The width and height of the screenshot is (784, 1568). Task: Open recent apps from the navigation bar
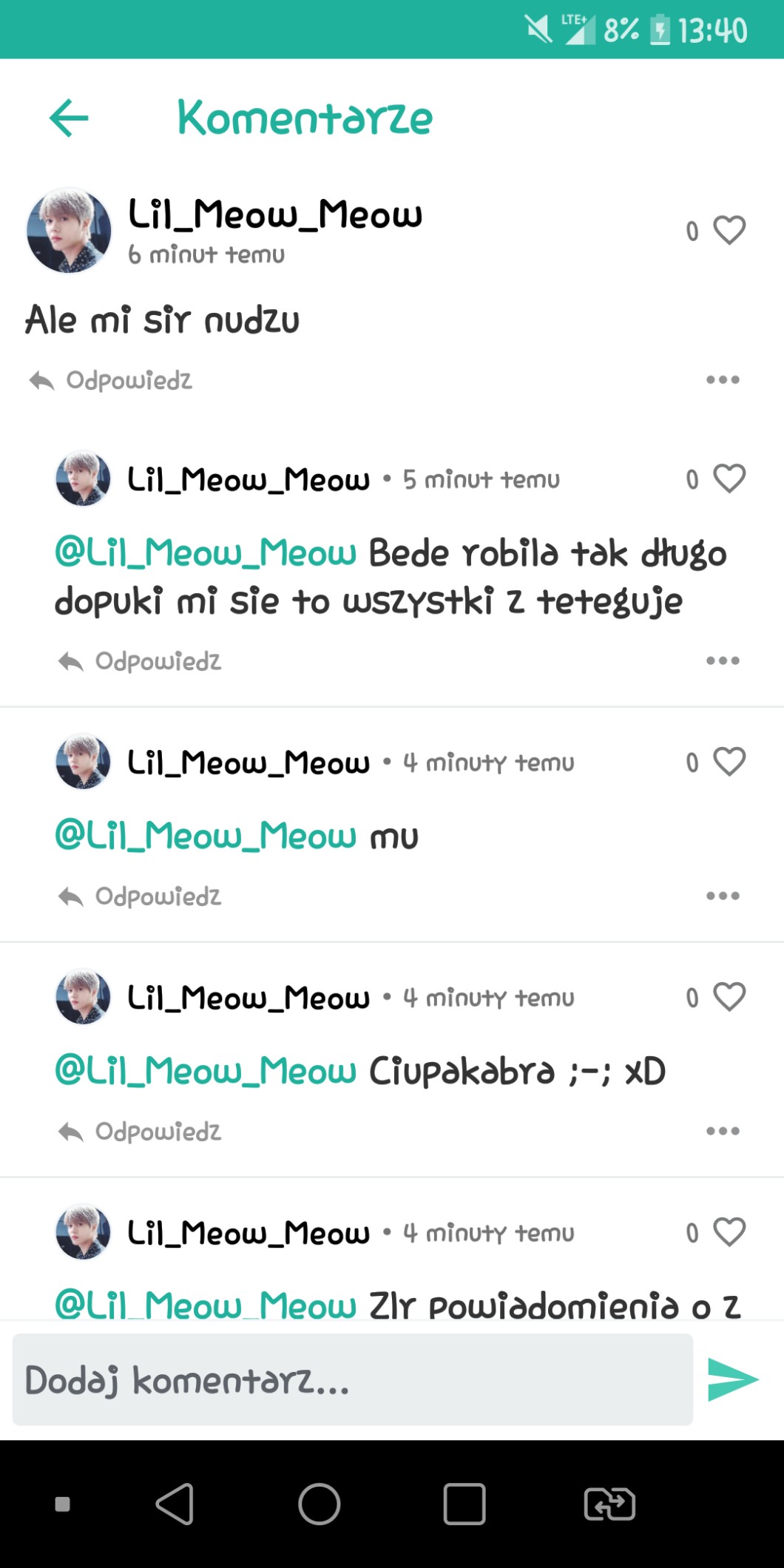[464, 1504]
